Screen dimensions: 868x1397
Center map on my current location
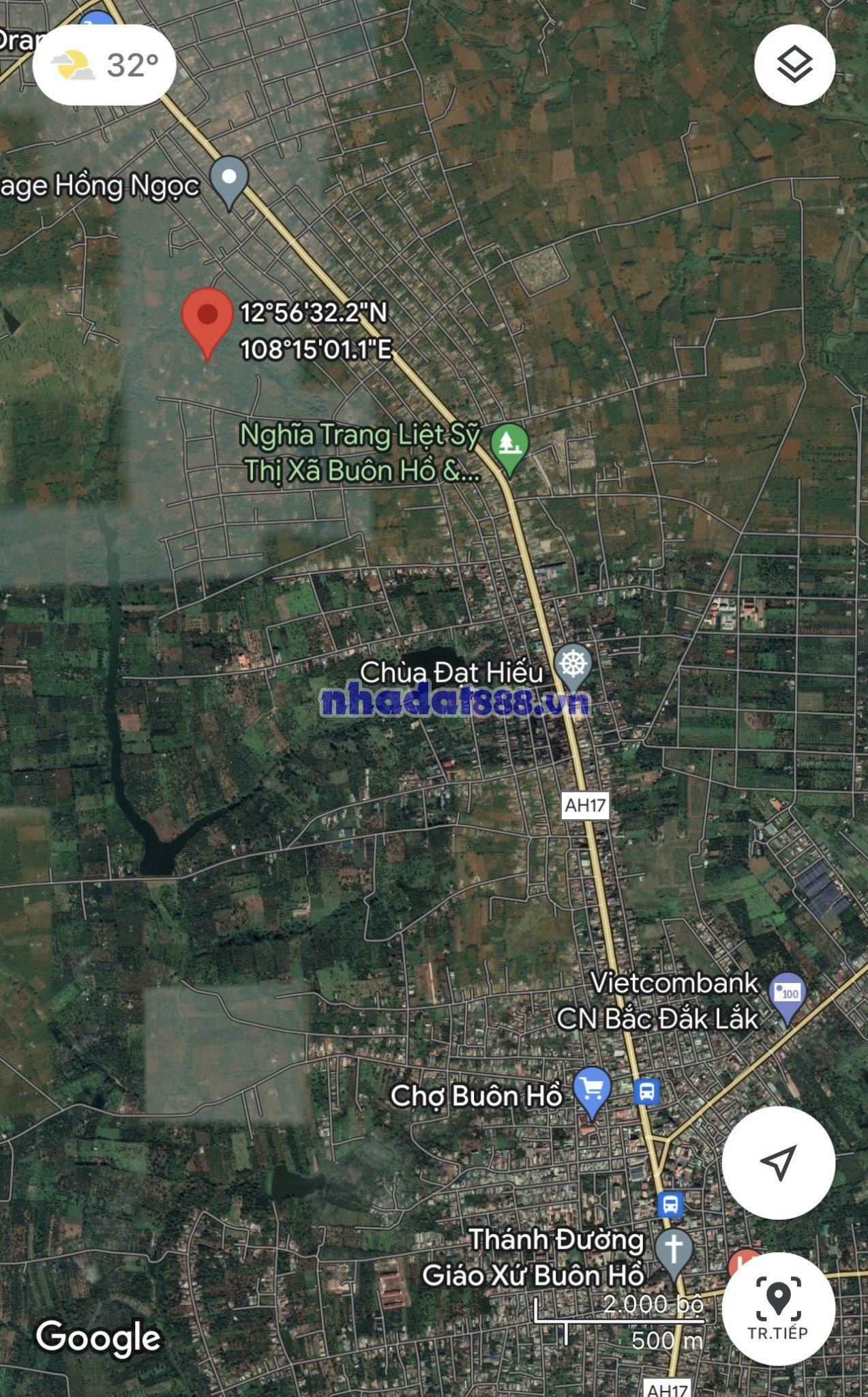[778, 1162]
